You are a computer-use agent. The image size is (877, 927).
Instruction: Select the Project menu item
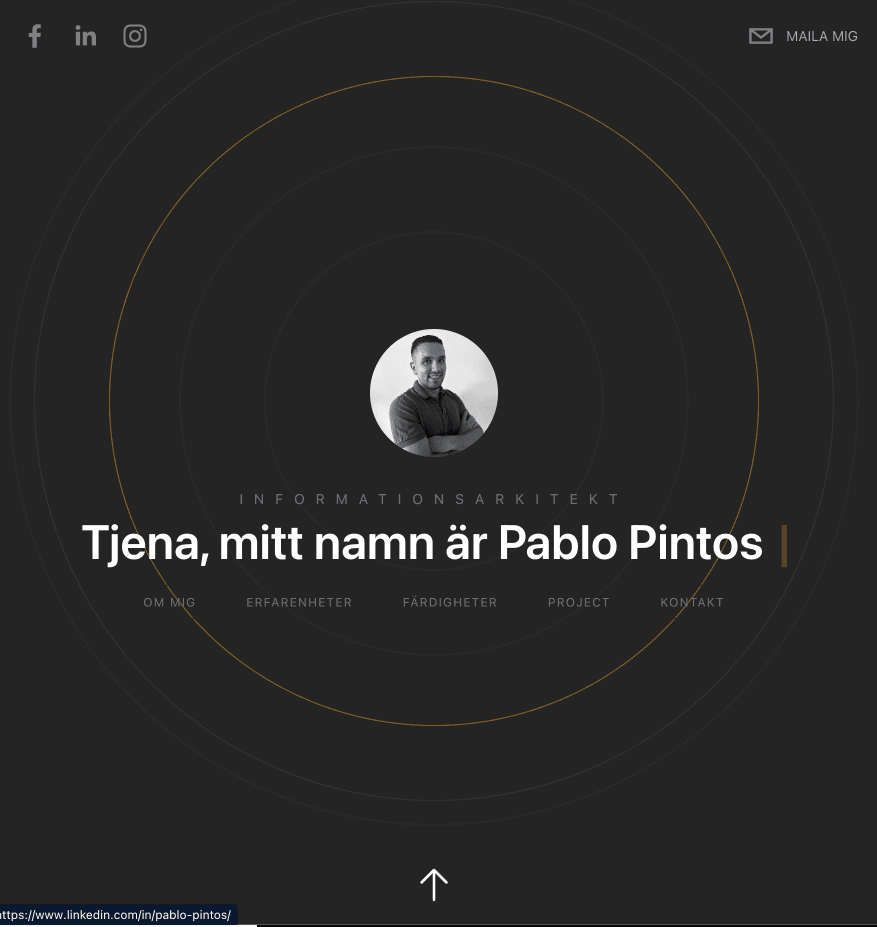(579, 602)
